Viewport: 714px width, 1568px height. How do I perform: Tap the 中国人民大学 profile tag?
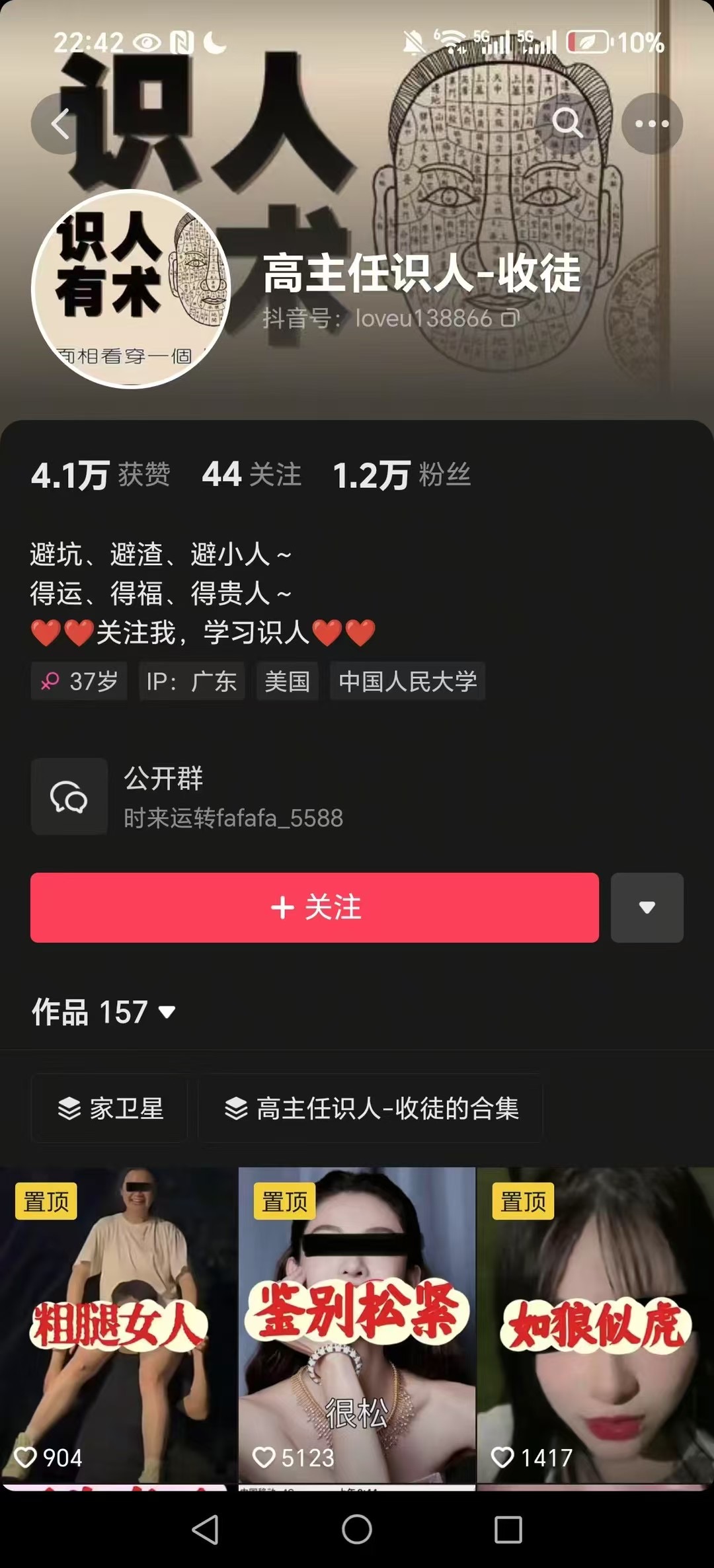coord(407,681)
